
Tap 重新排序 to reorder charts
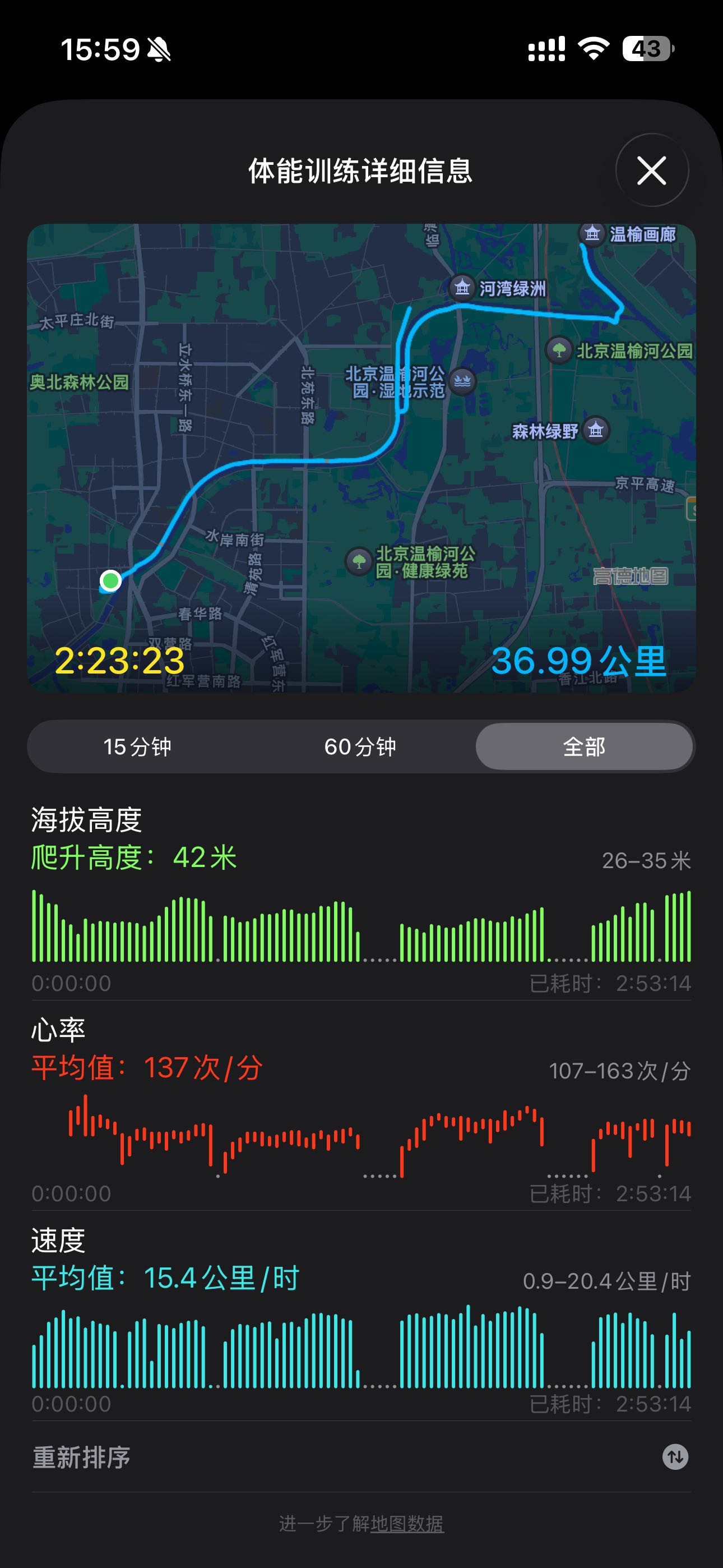click(x=361, y=1457)
